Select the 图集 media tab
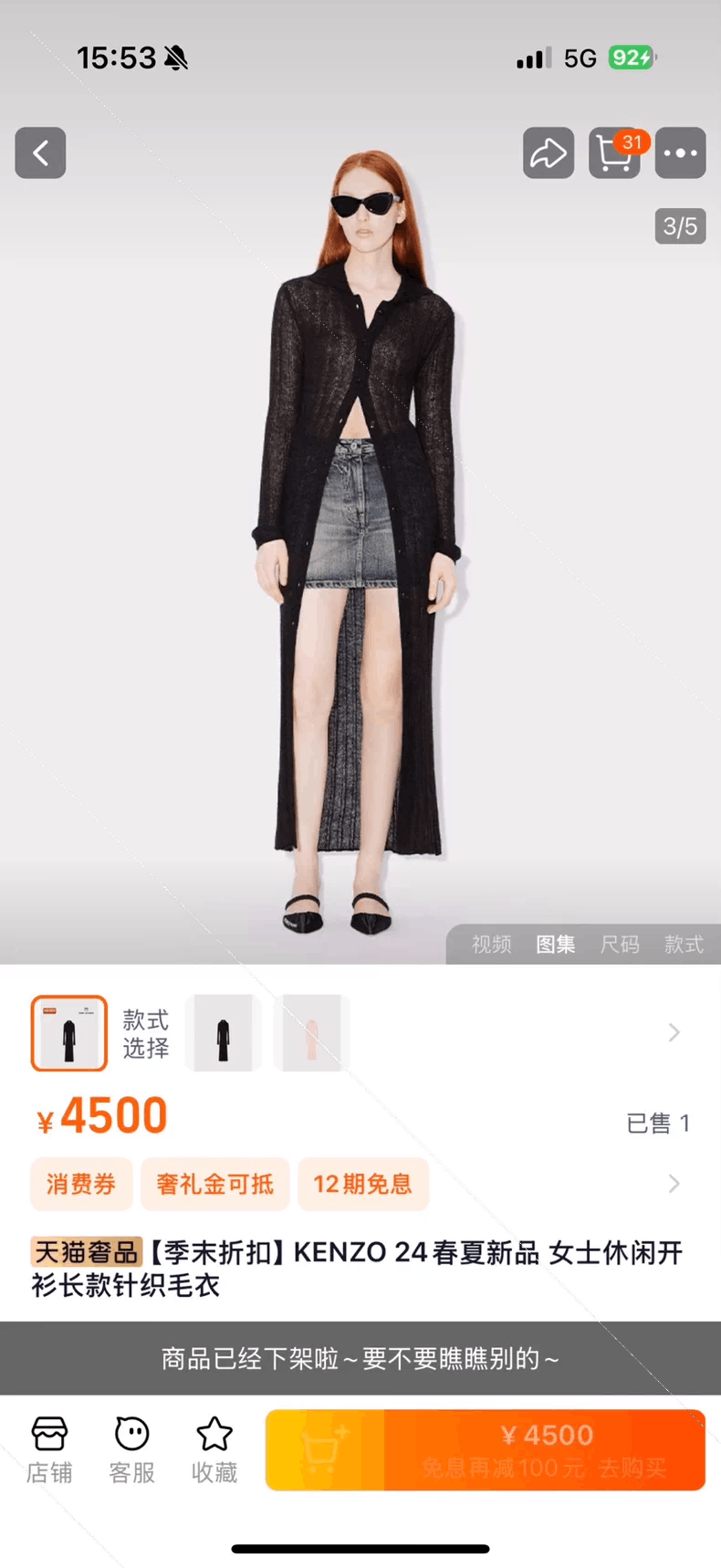Viewport: 721px width, 1568px height. tap(556, 945)
